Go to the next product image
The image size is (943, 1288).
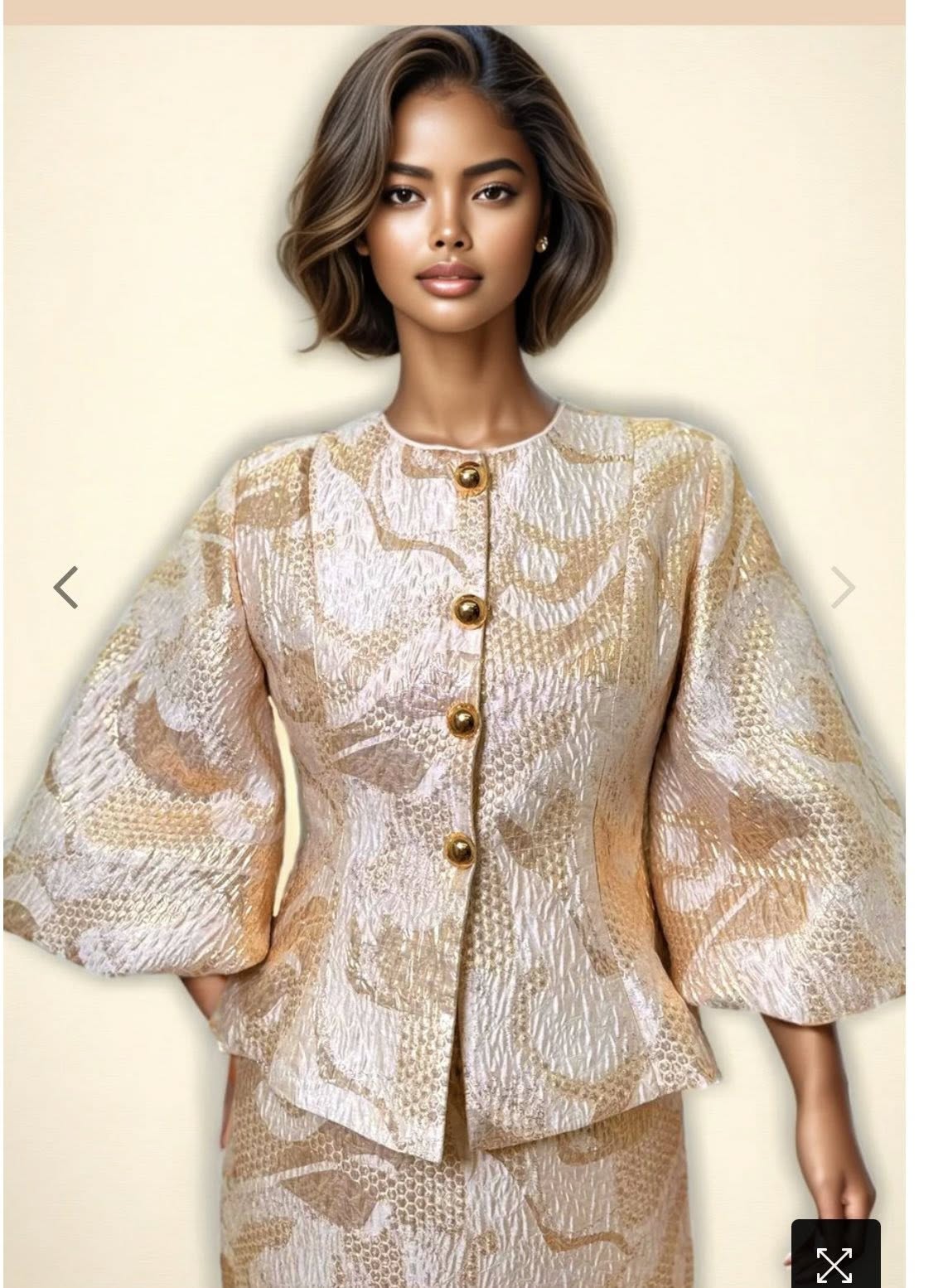tap(843, 588)
